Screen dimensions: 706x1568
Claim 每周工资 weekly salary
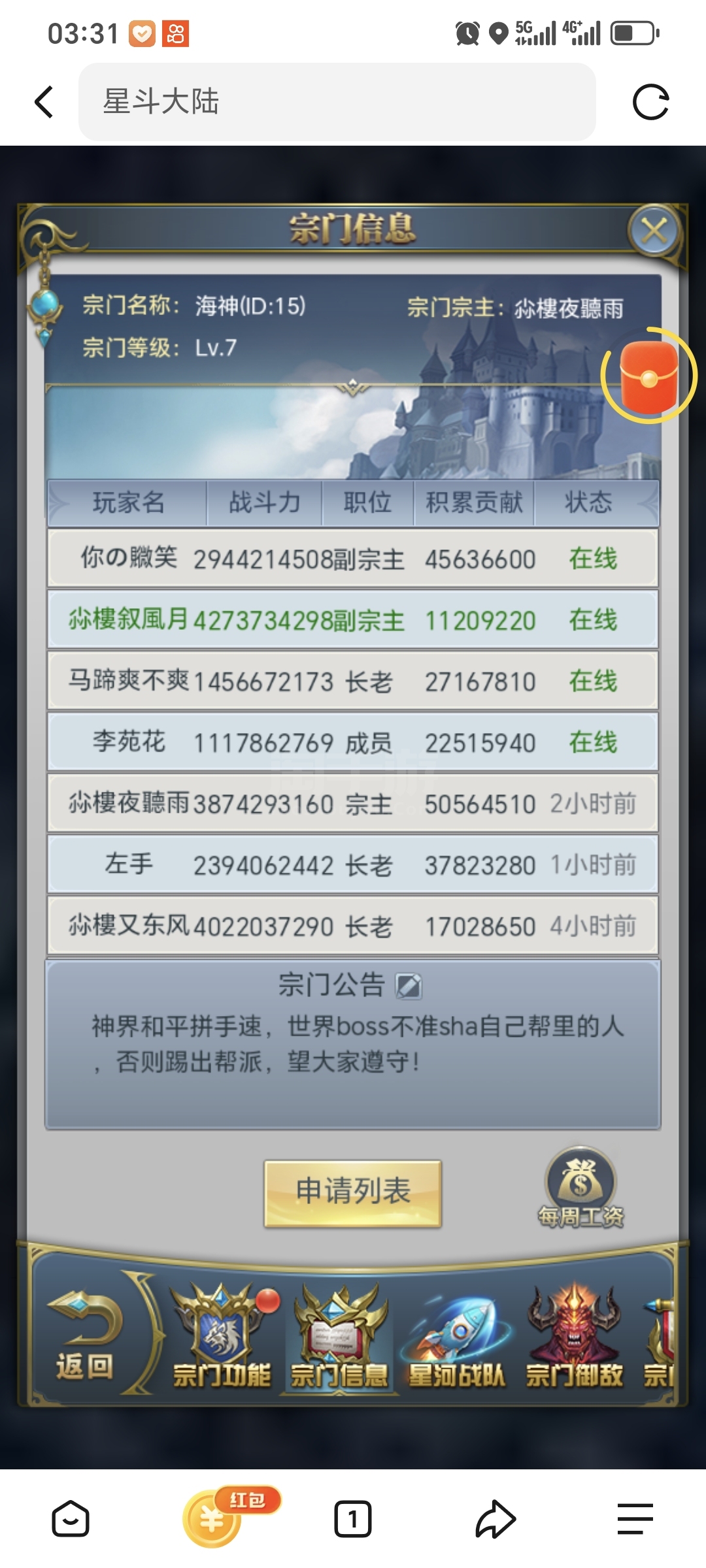(580, 1188)
